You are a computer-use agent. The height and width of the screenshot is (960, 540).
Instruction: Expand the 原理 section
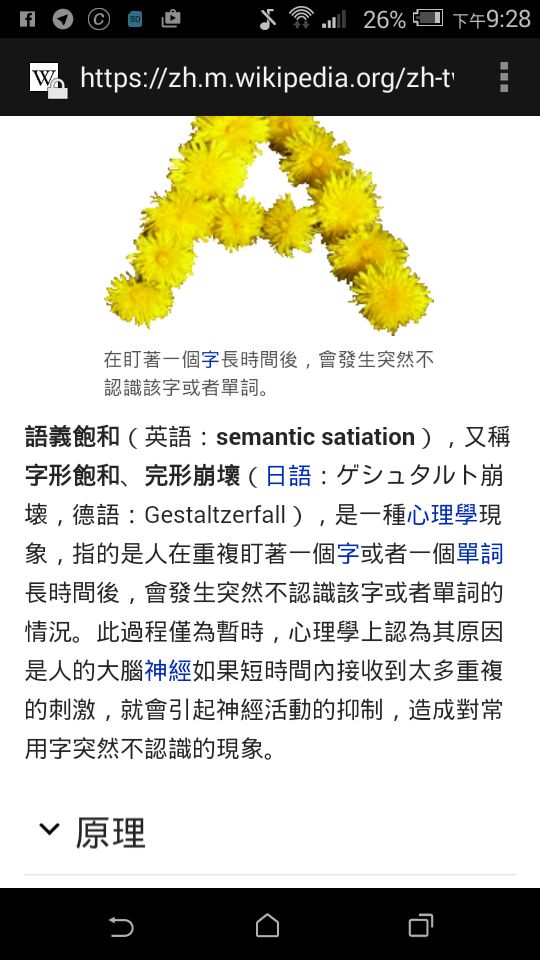point(270,833)
